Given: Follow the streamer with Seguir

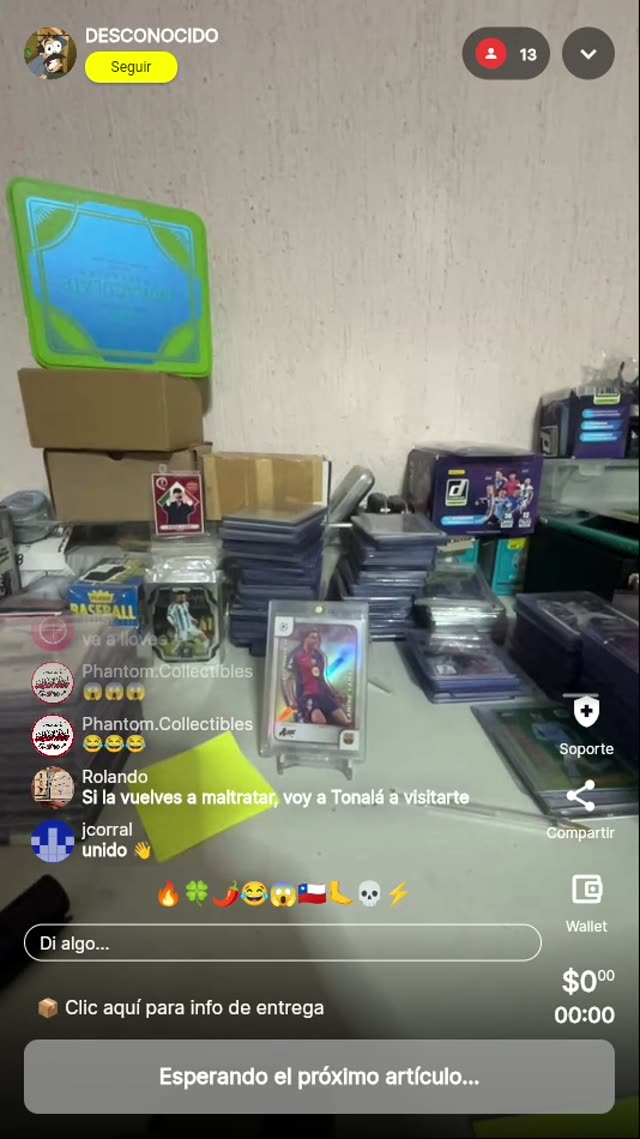Looking at the screenshot, I should tap(131, 67).
